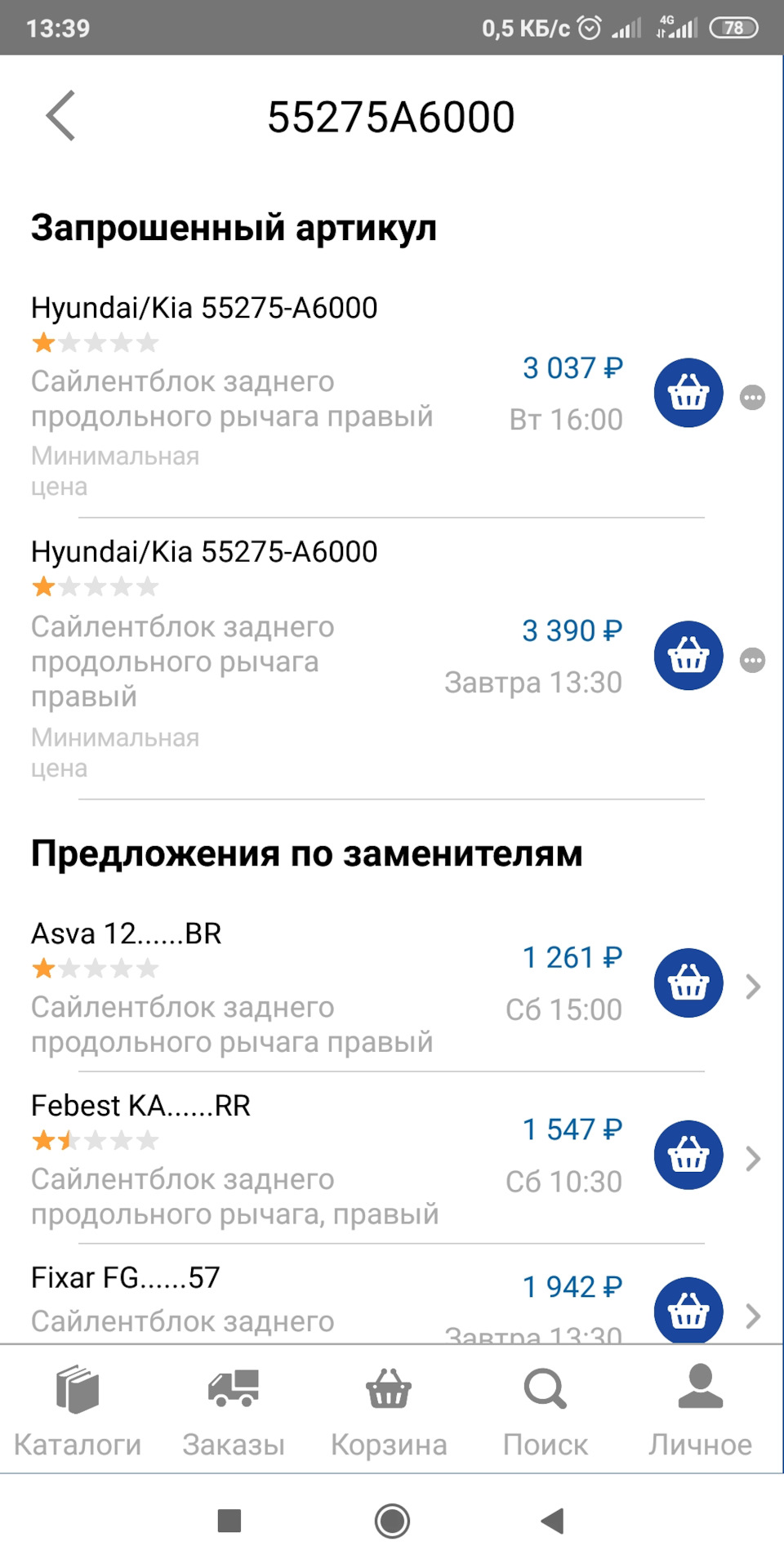Open the Каталоги section icon
Screen dimensions: 784x1568
pos(78,1387)
